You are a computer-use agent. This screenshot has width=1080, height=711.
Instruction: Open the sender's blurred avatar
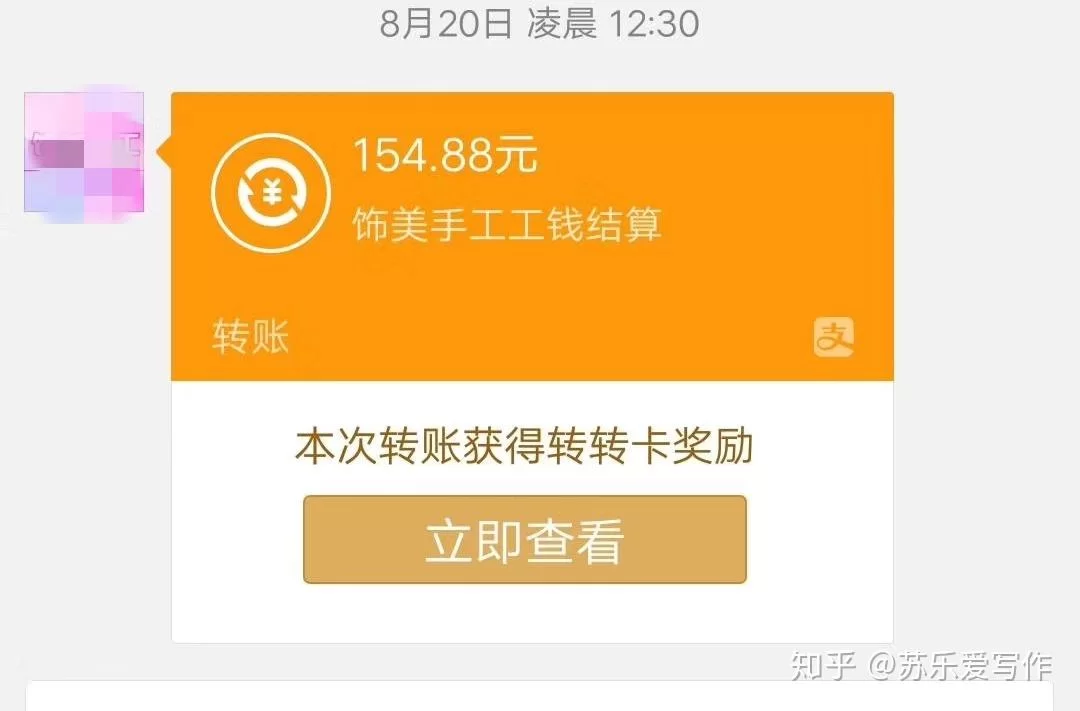(84, 152)
